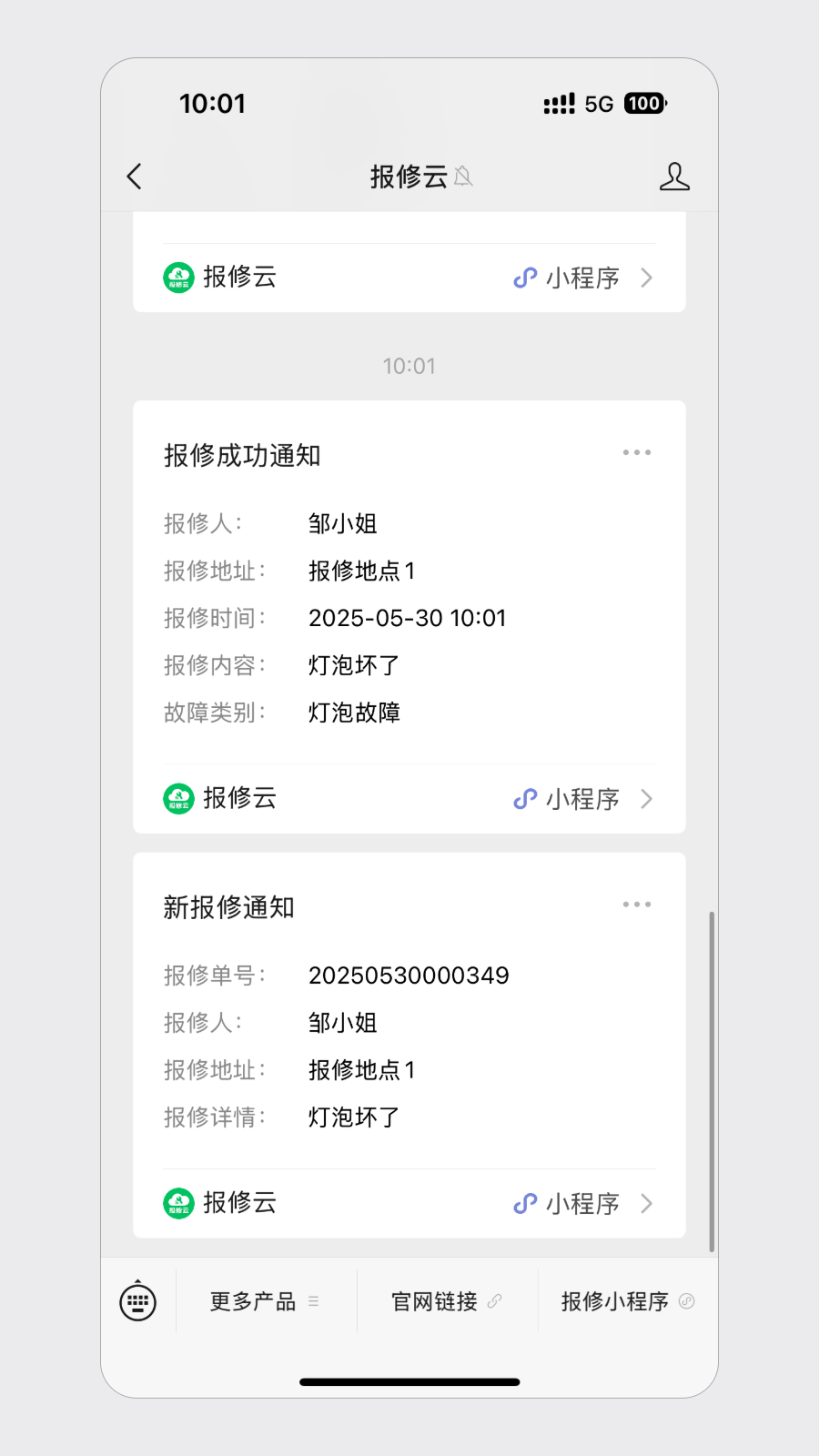Click the green 报修云 logo on 新报修通知 card
This screenshot has width=819, height=1456.
(178, 1202)
